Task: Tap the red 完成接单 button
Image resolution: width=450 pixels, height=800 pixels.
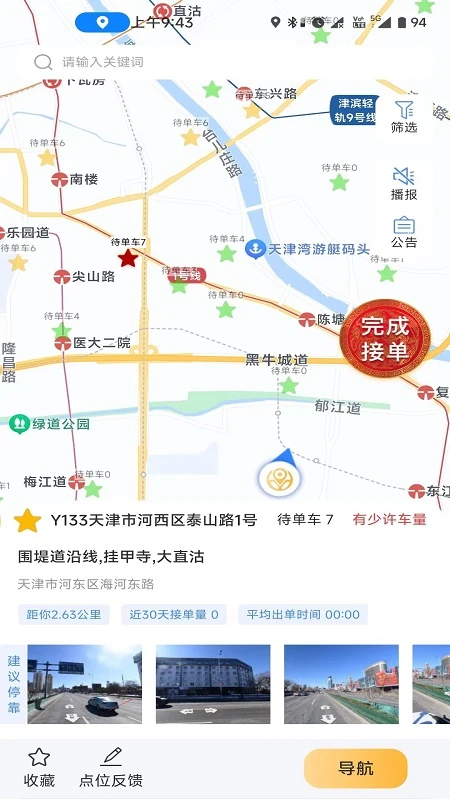Action: pos(385,338)
